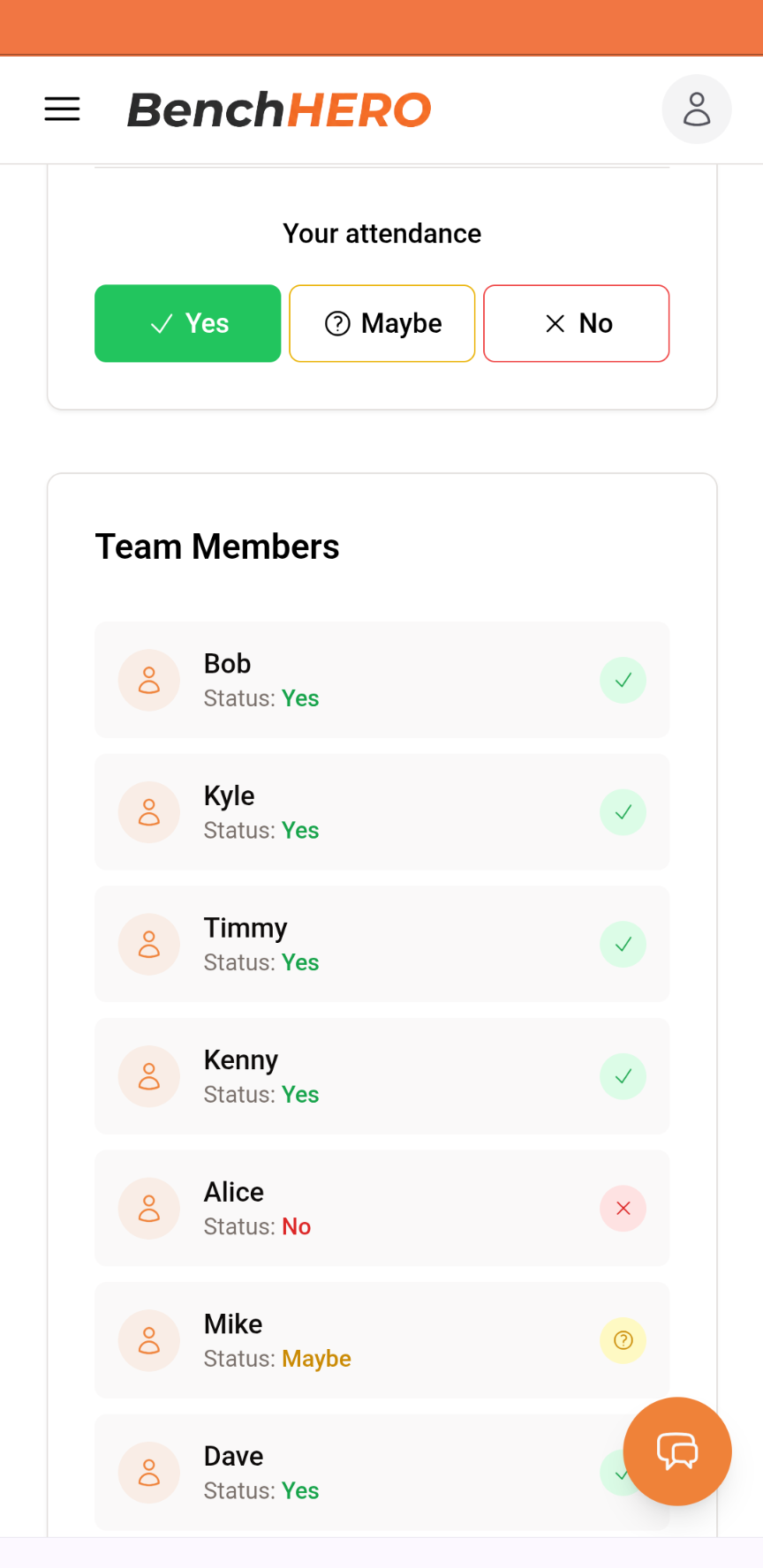This screenshot has height=1568, width=763.
Task: Toggle the Yes attendance option
Action: click(x=187, y=323)
